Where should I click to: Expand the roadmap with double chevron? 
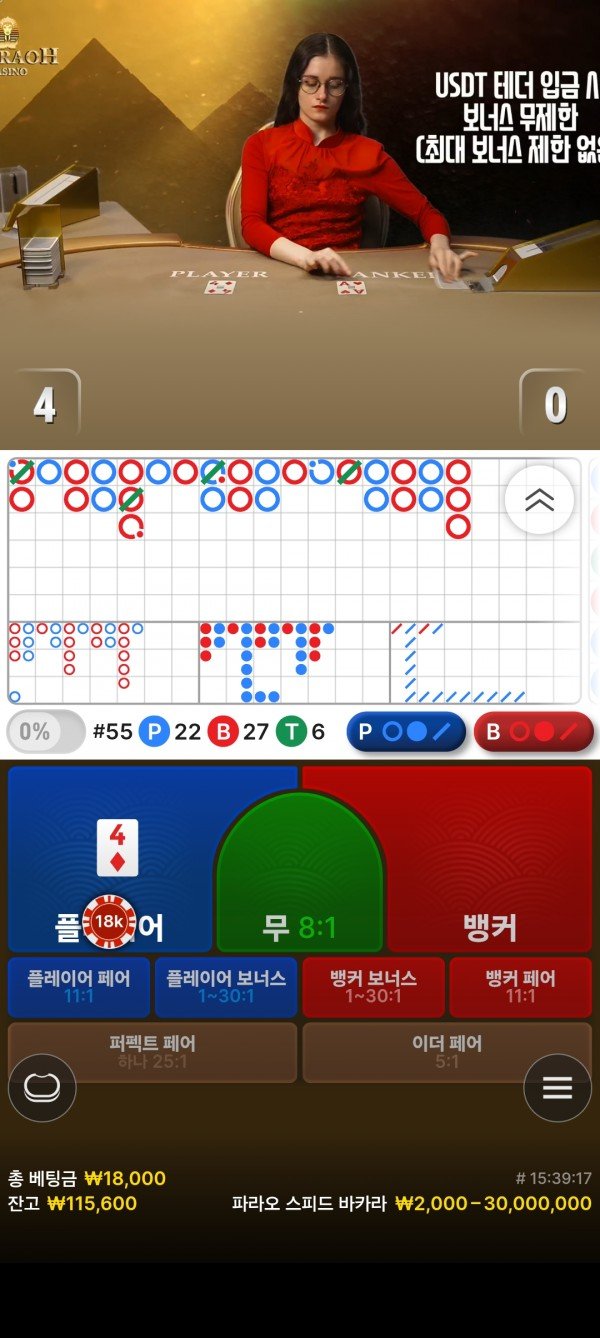(539, 500)
